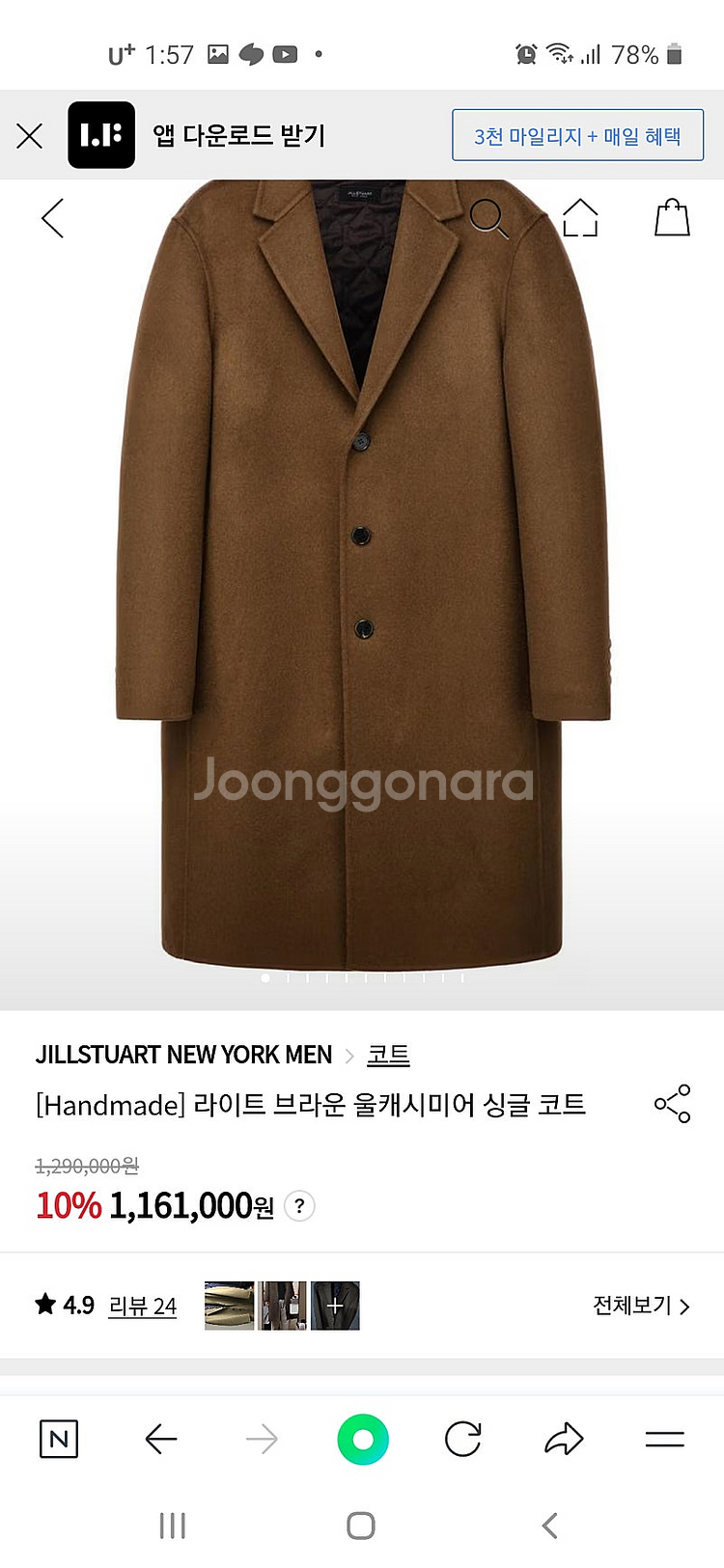Open the shopping bag

(x=672, y=217)
